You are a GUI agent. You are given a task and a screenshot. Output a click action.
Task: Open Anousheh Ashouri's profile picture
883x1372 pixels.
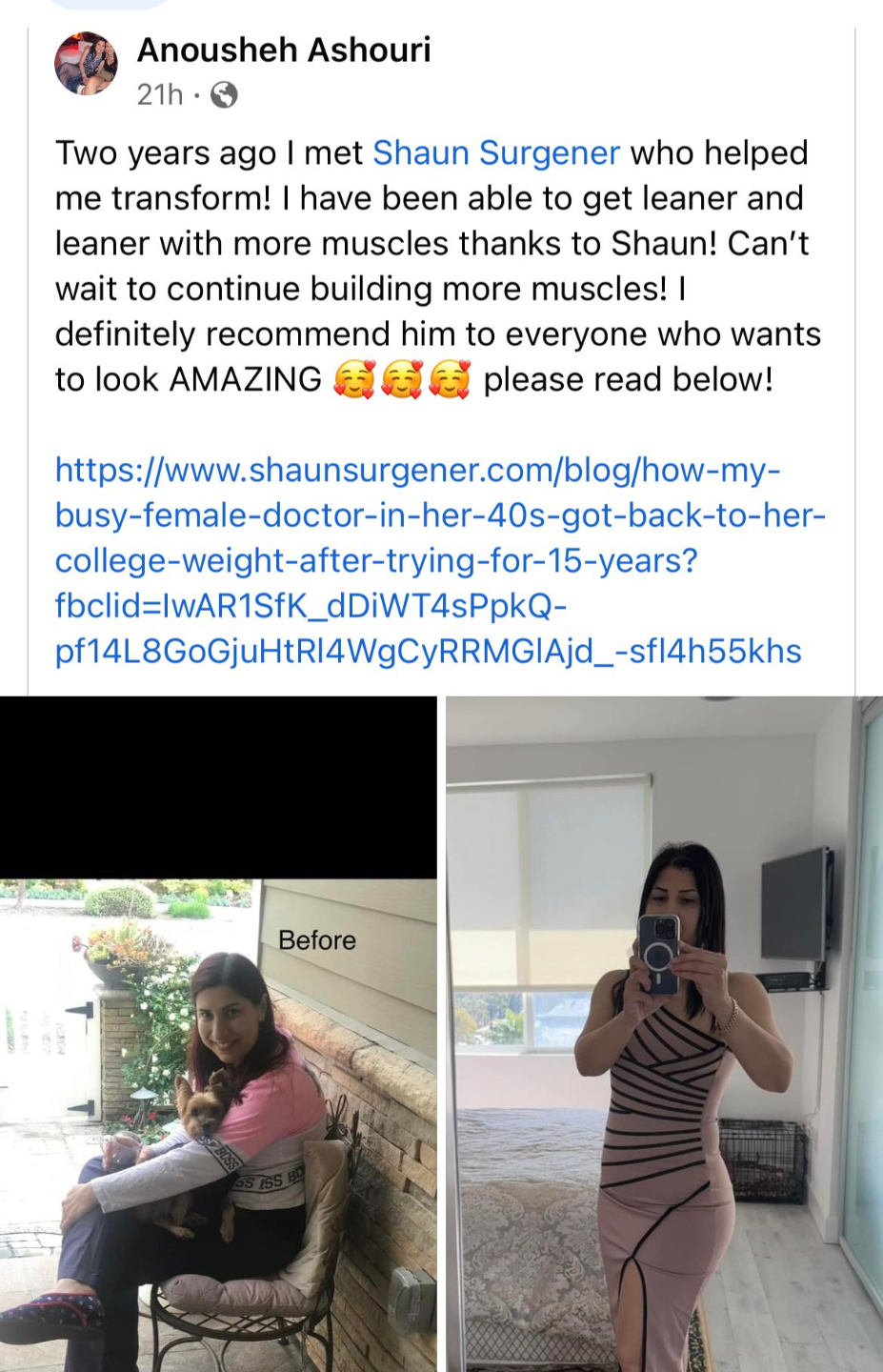(87, 65)
